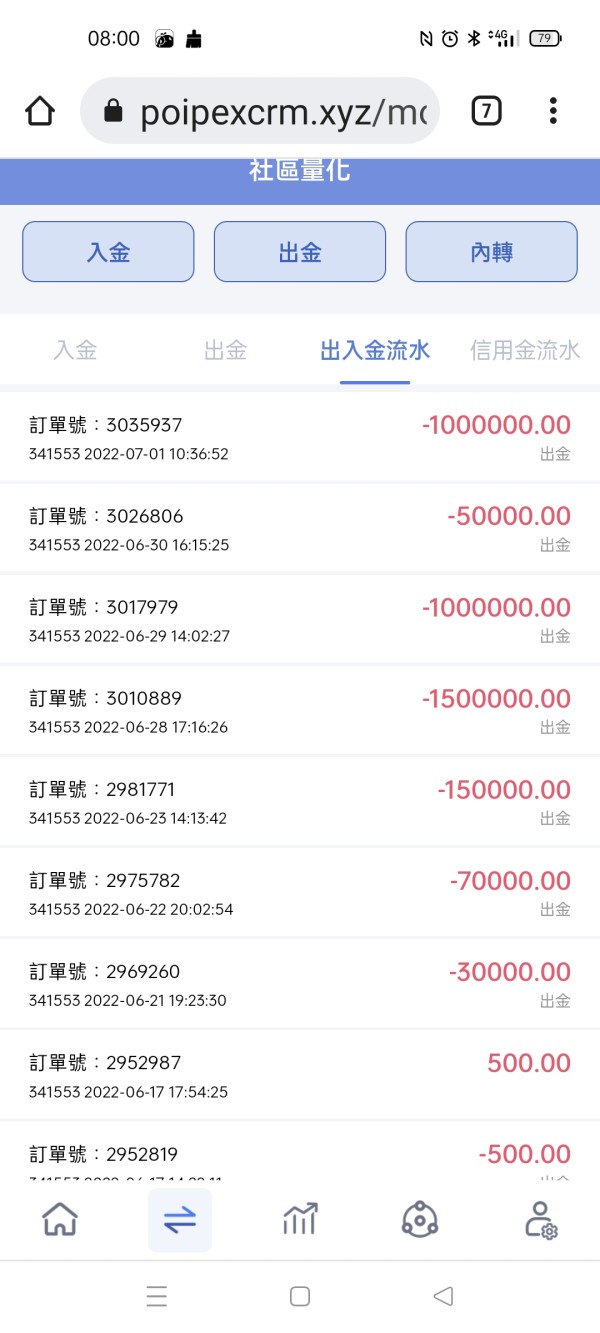Go to the home tab in bottom navigation
This screenshot has width=600, height=1333.
click(60, 1220)
